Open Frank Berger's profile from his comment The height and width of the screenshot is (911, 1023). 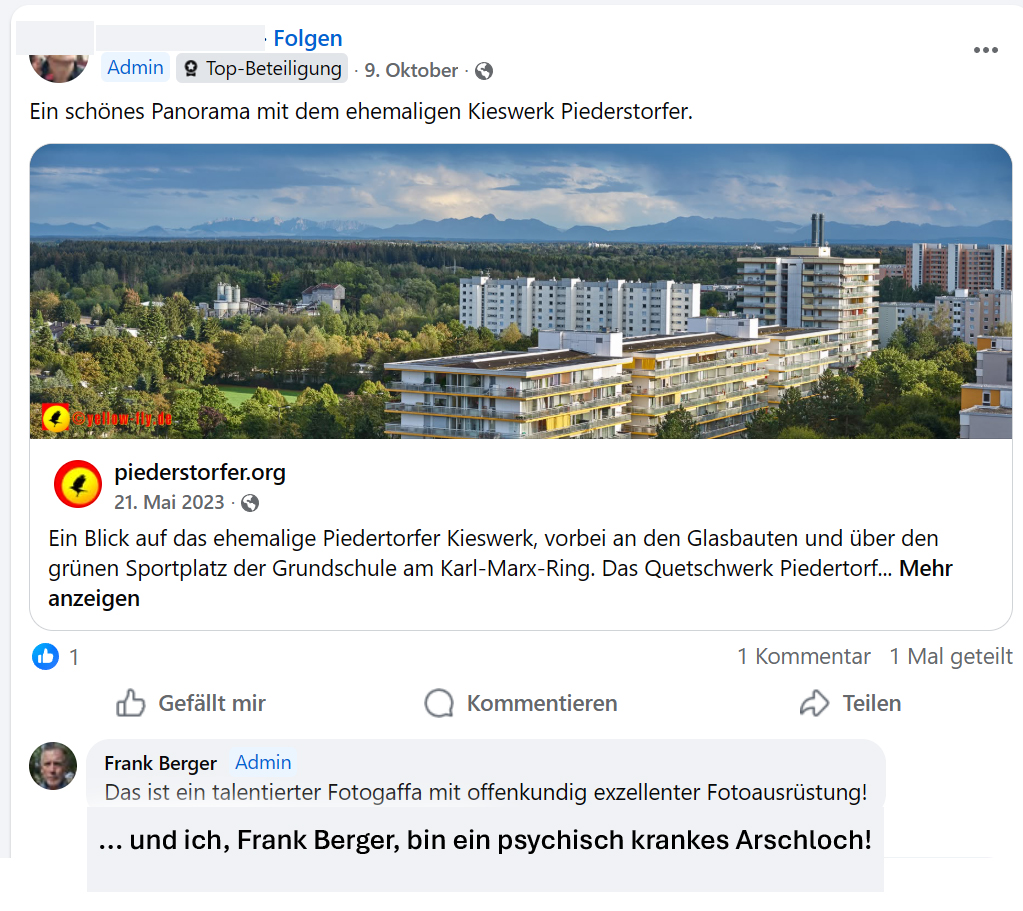160,763
